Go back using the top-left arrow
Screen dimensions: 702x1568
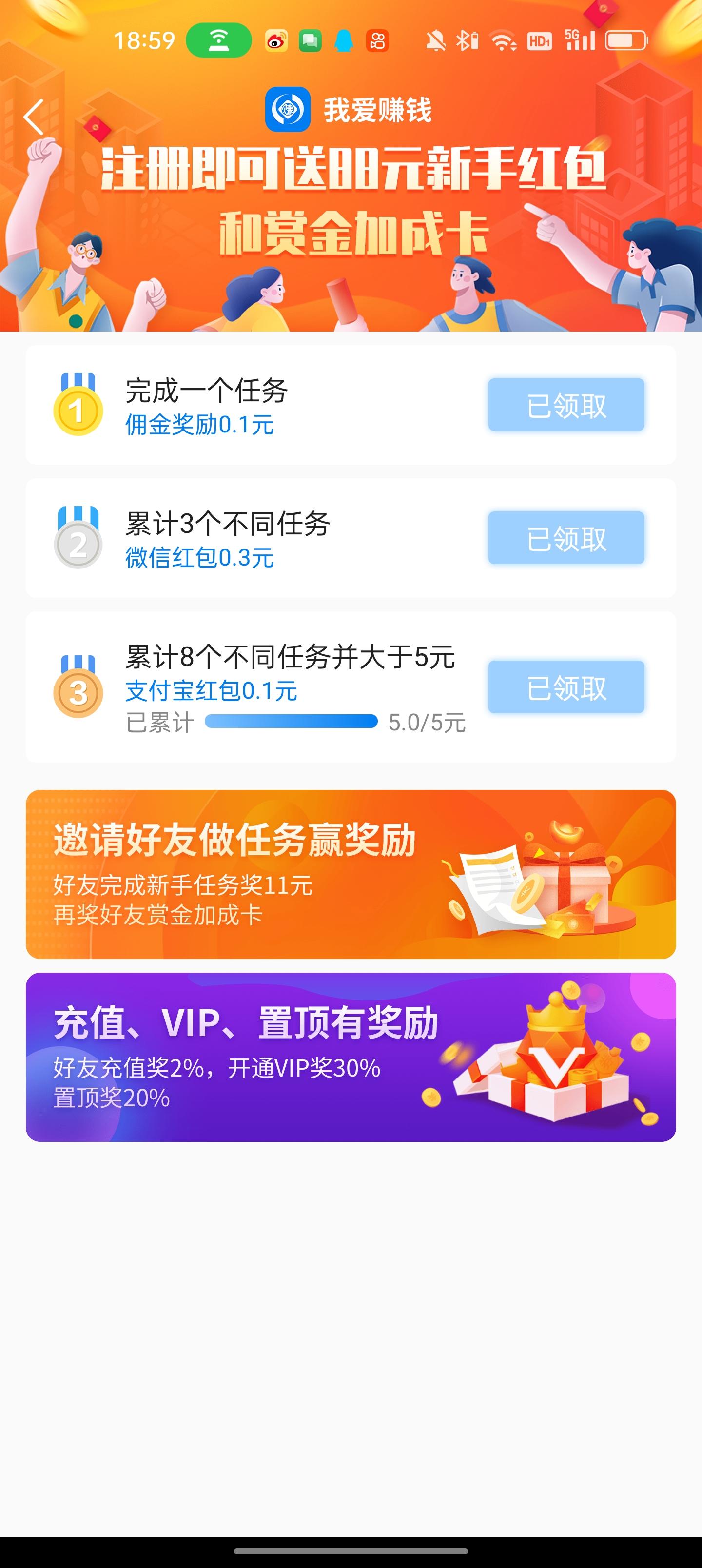coord(34,117)
